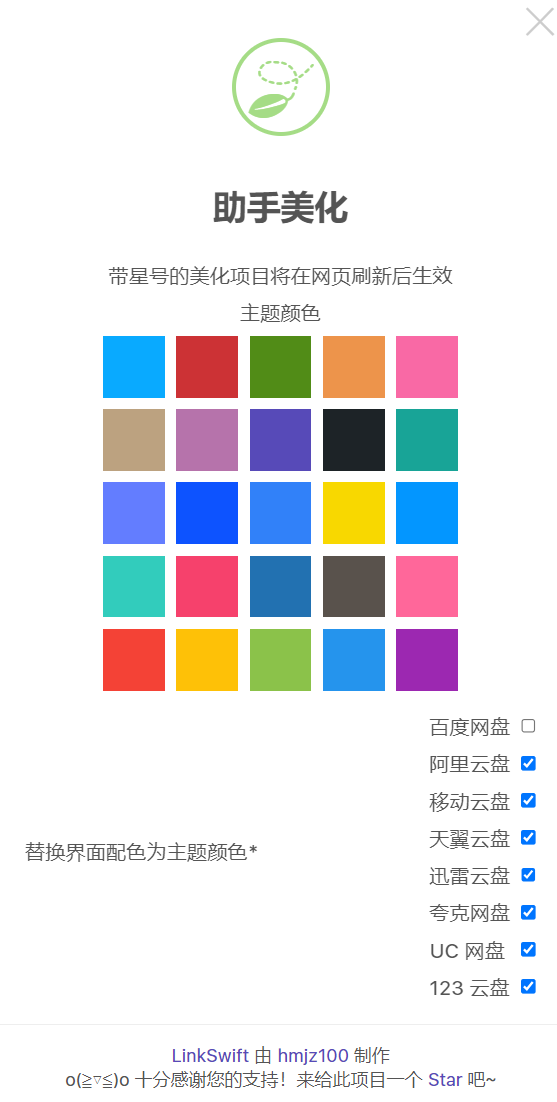This screenshot has width=557, height=1102.
Task: Visit the hmjz100 author link
Action: point(313,1056)
